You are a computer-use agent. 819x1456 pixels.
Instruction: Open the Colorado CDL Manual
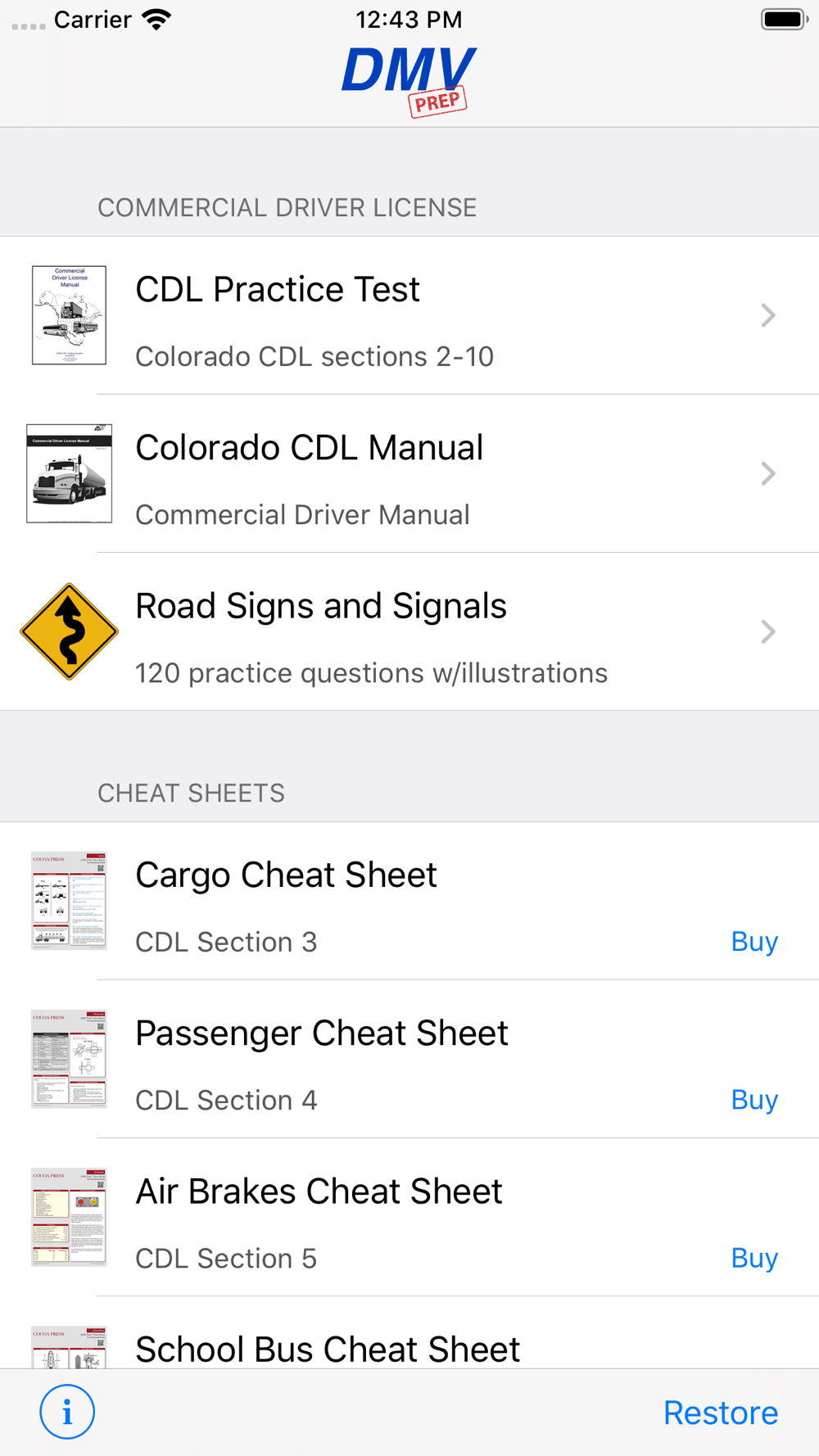tap(409, 474)
